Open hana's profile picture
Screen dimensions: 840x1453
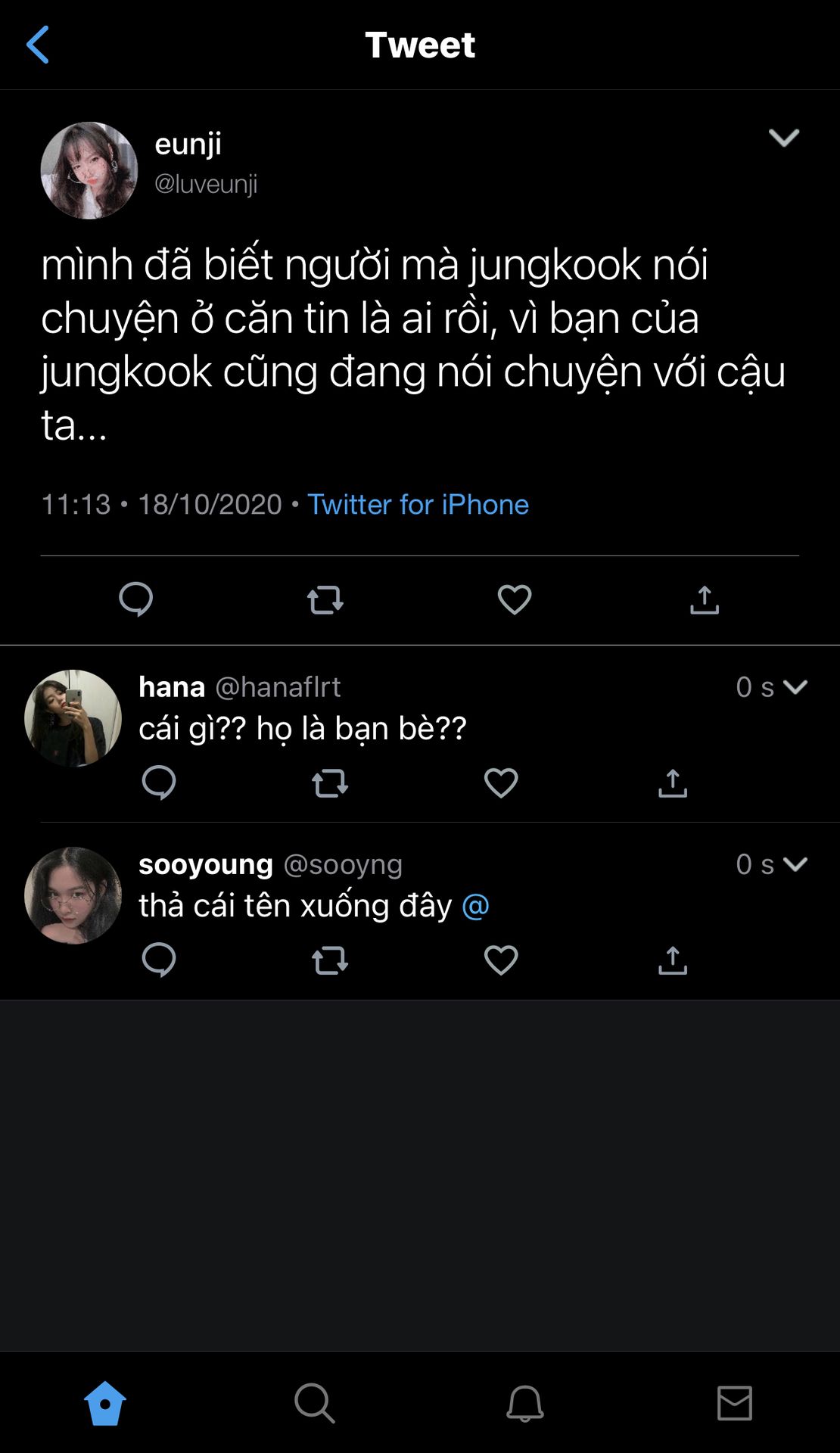coord(73,718)
